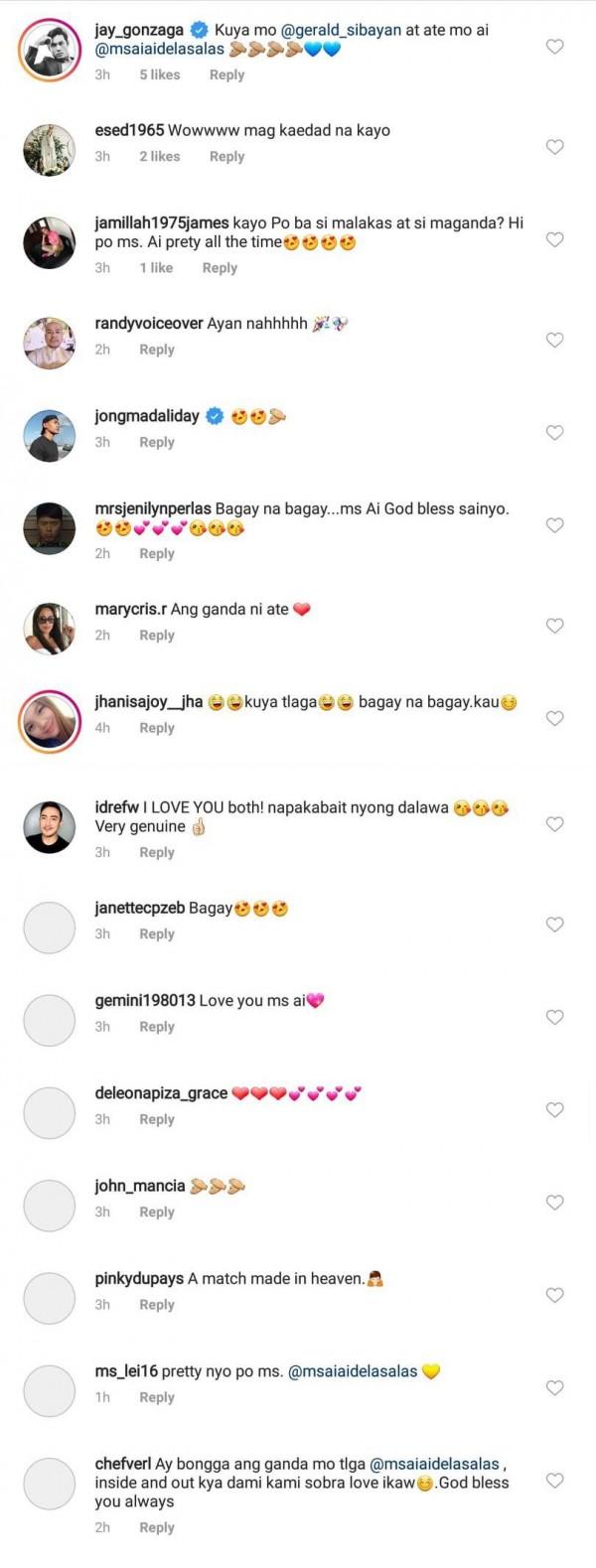Reply to chefverl's comment
The image size is (596, 1568).
click(156, 1527)
